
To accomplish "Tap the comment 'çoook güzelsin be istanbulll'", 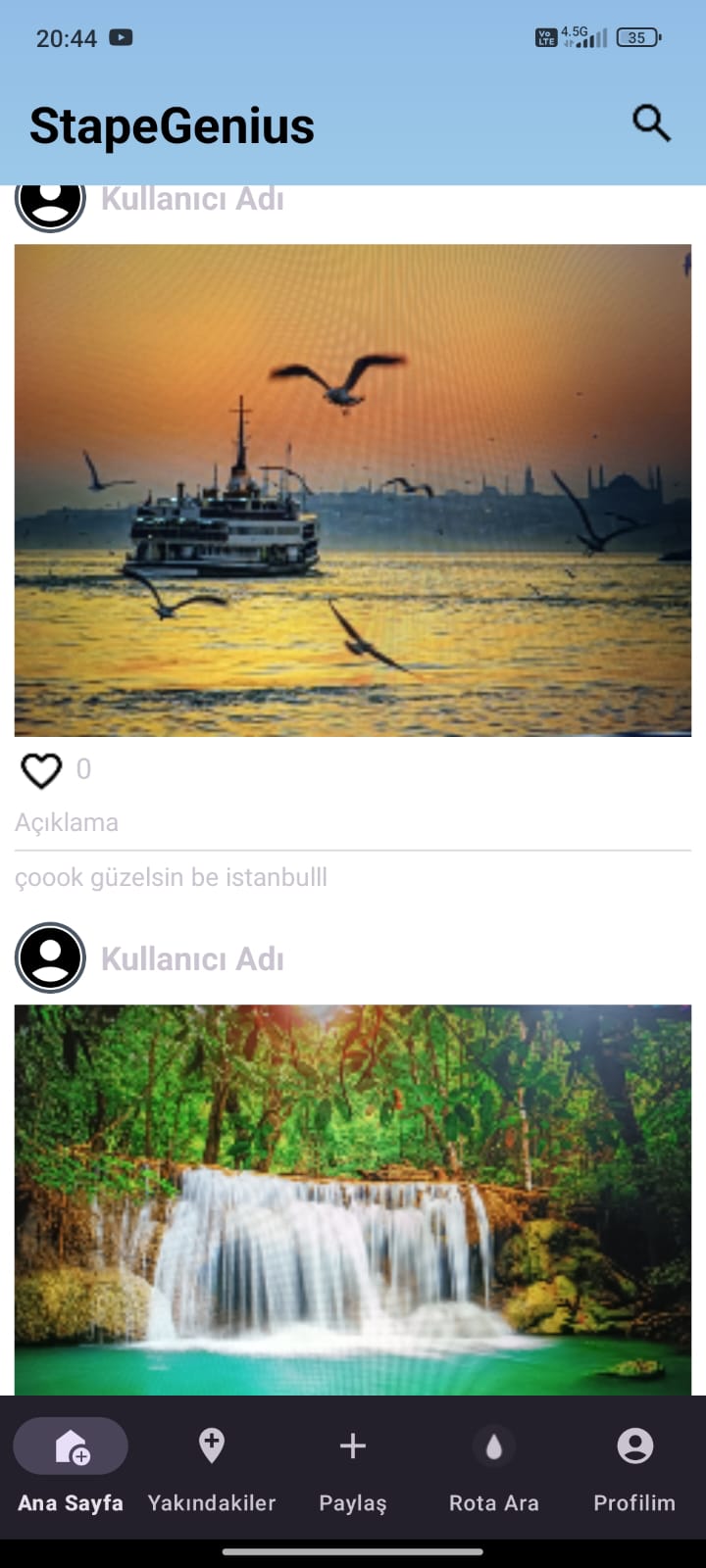I will coord(172,877).
